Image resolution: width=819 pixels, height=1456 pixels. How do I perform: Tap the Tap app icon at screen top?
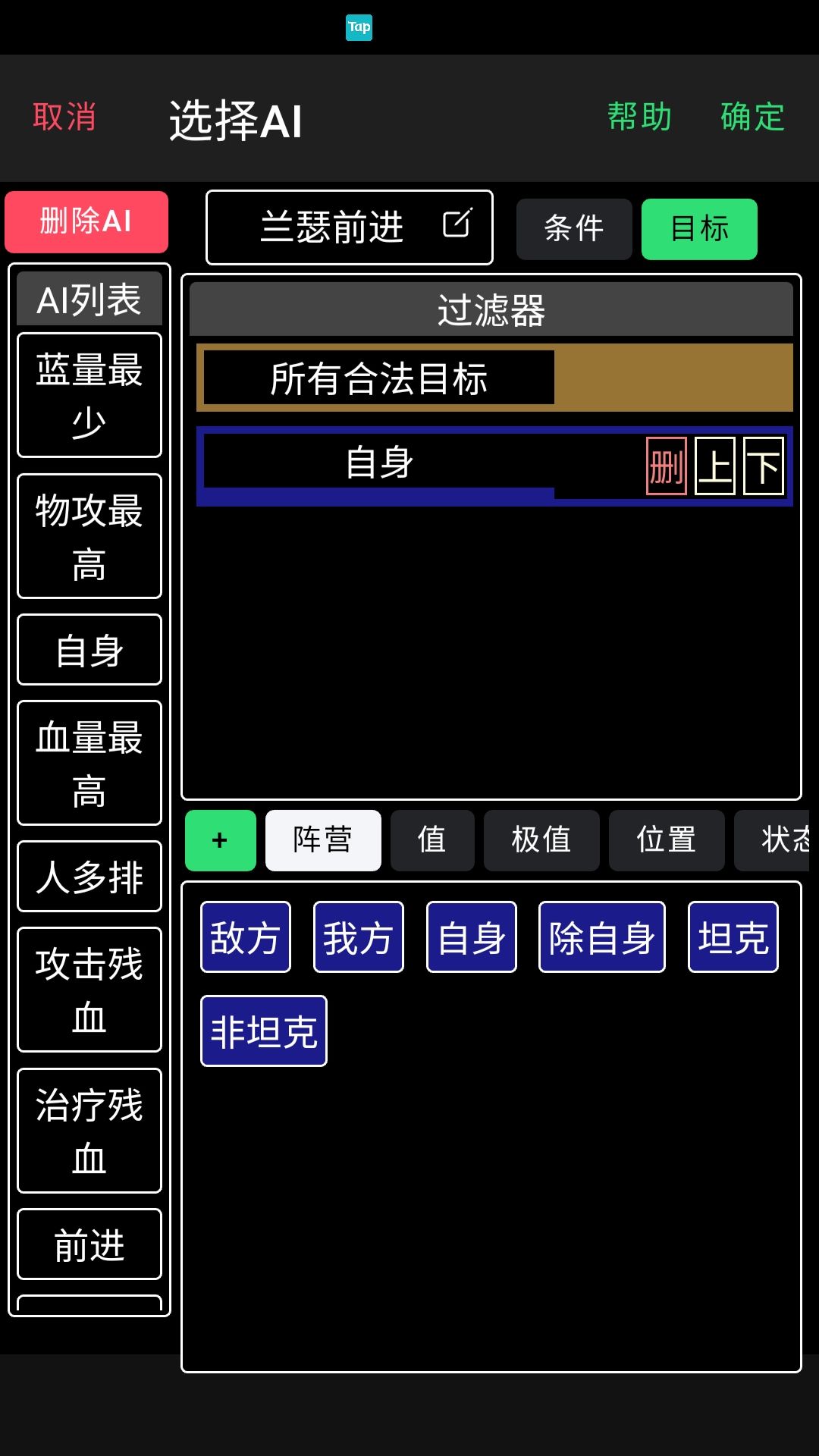[x=359, y=27]
